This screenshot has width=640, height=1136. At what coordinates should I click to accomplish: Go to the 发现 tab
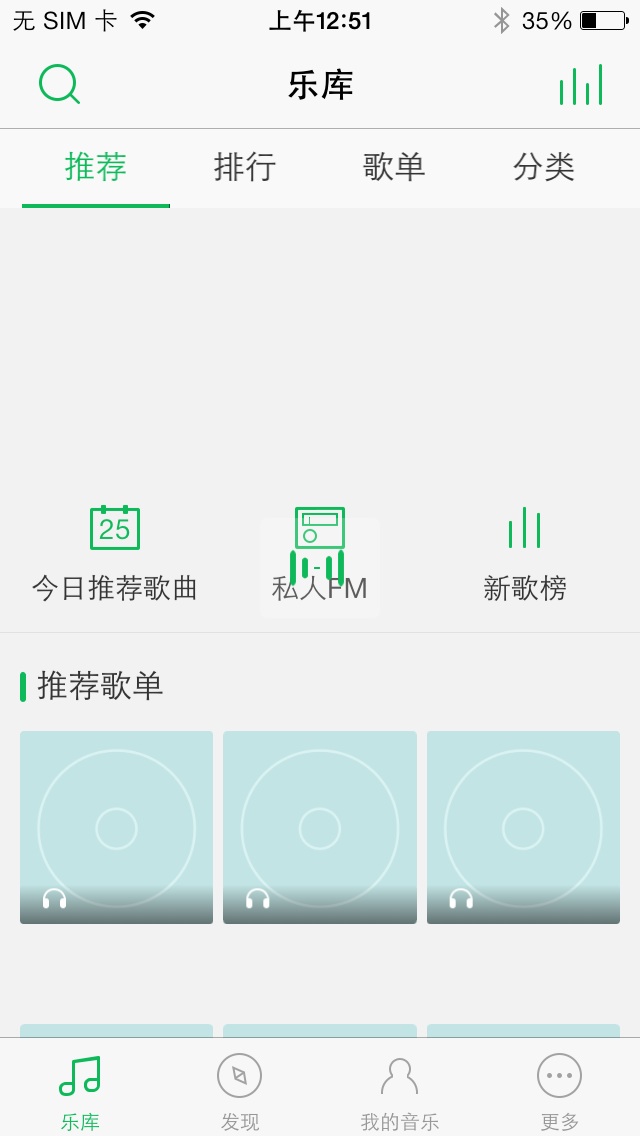pos(240,1090)
